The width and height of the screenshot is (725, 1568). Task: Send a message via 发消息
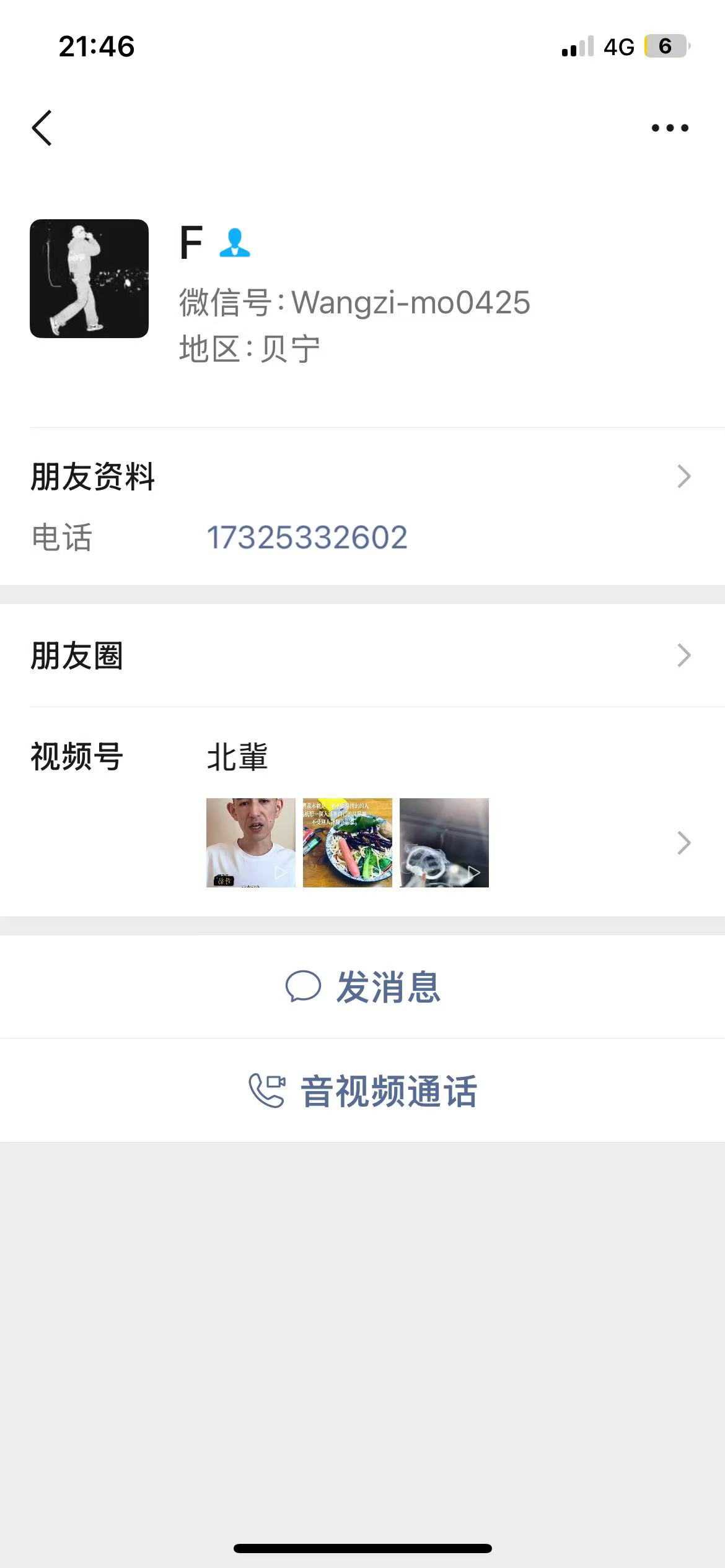362,987
